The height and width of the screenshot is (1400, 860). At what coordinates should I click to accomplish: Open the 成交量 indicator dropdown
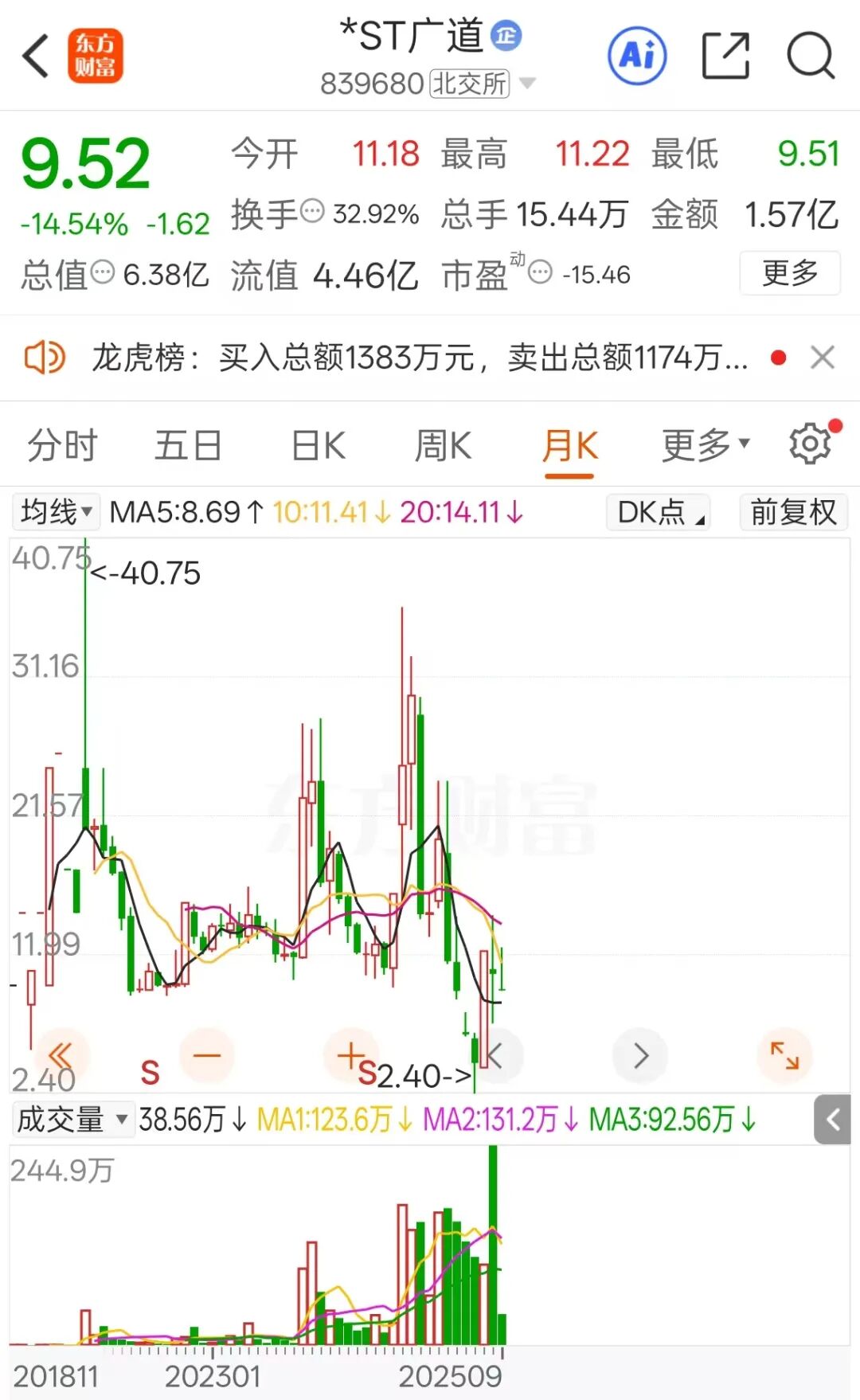click(72, 1120)
